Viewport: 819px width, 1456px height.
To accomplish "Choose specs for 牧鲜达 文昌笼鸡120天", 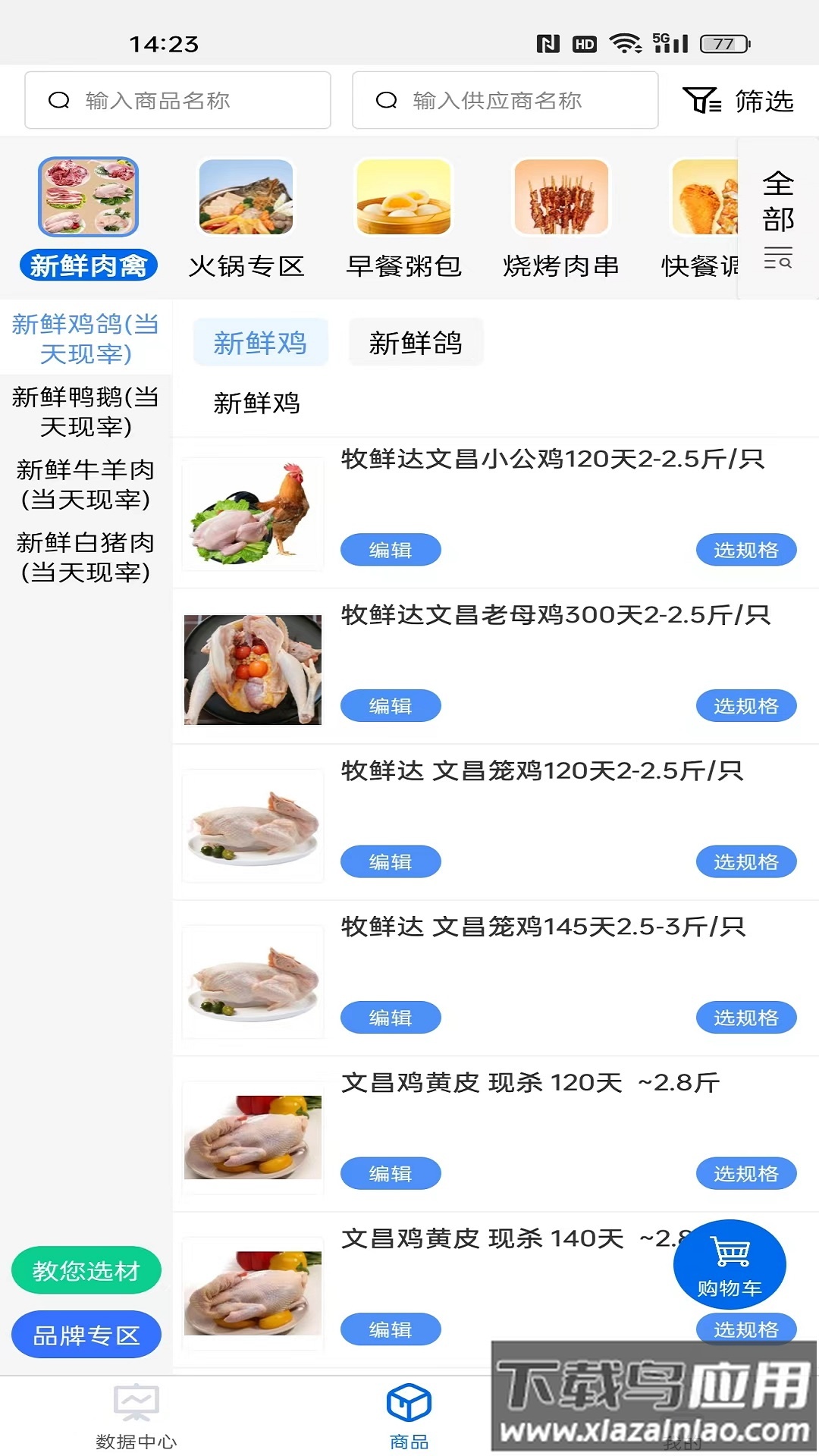I will pyautogui.click(x=746, y=862).
